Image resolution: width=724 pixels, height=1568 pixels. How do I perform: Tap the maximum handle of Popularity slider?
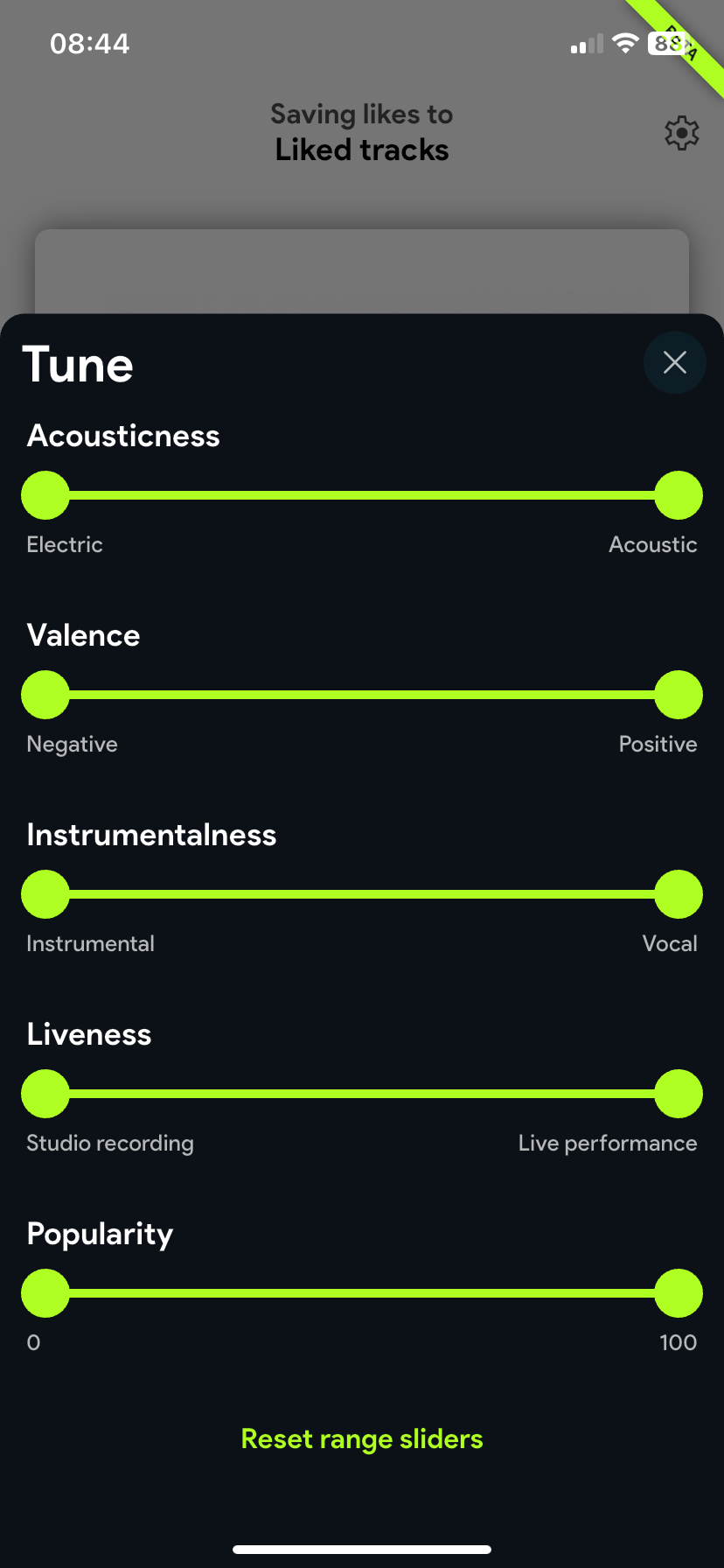click(679, 1293)
